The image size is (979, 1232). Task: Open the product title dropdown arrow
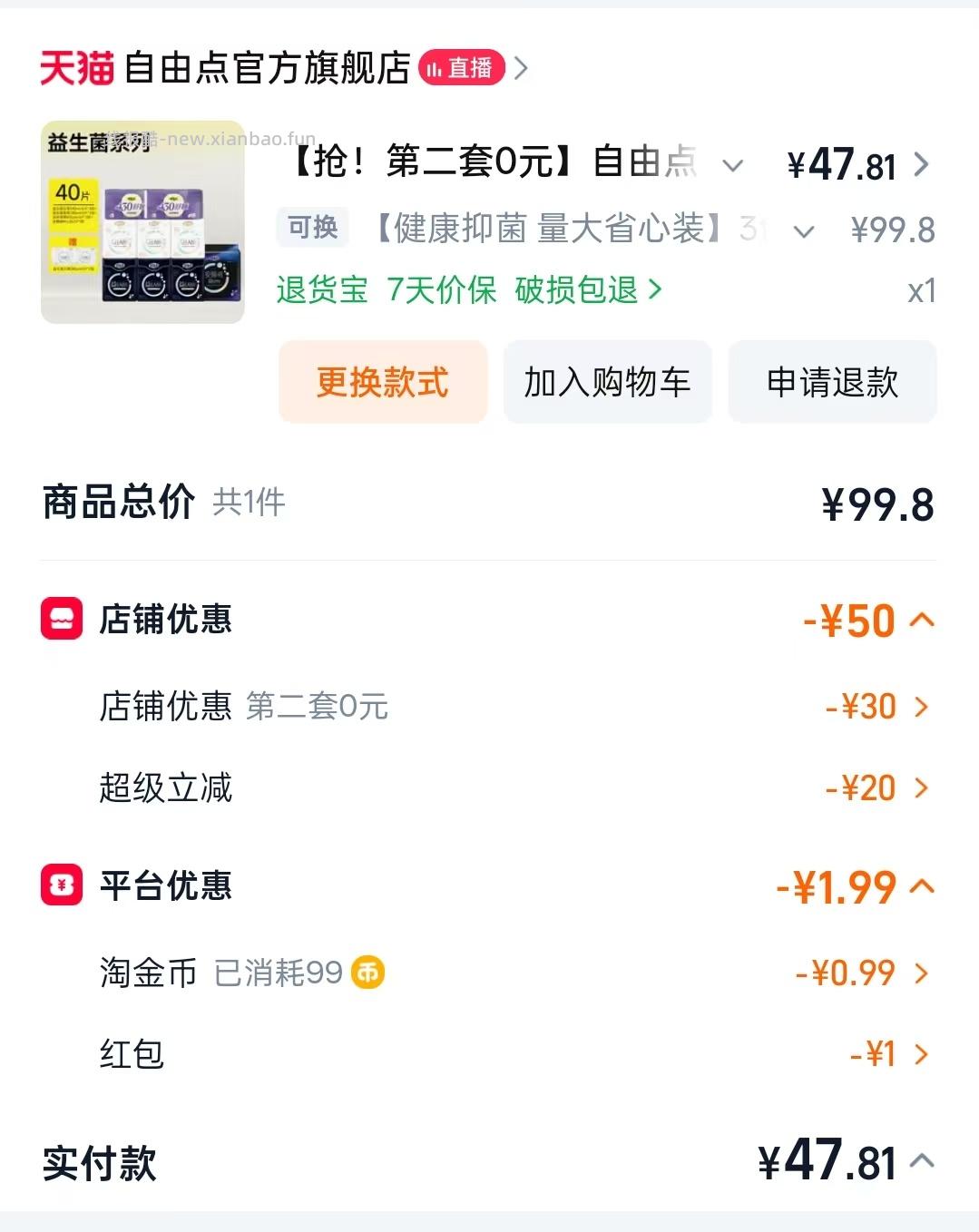point(733,166)
